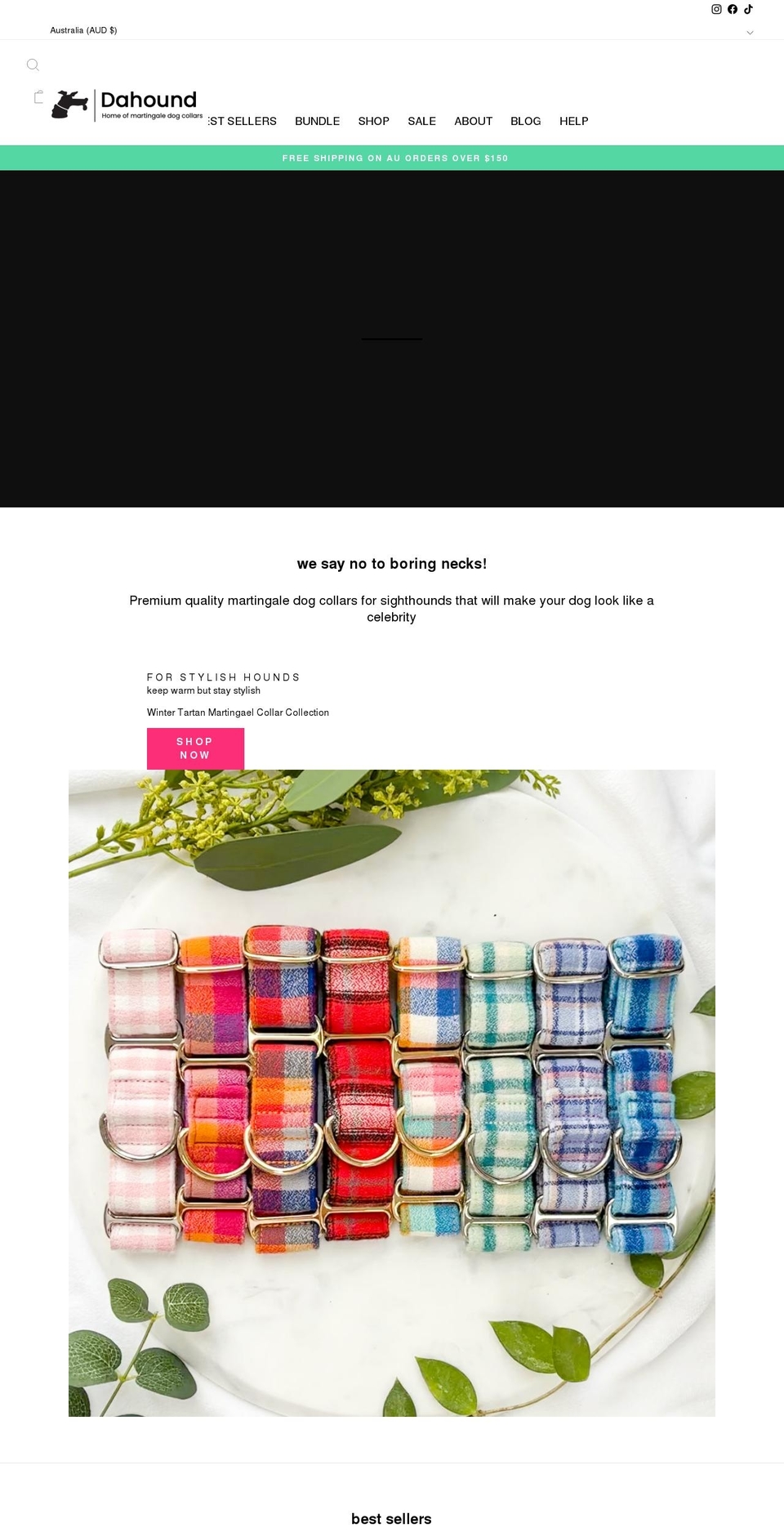Click the pink SHOP NOW button
Image resolution: width=784 pixels, height=1532 pixels.
194,748
